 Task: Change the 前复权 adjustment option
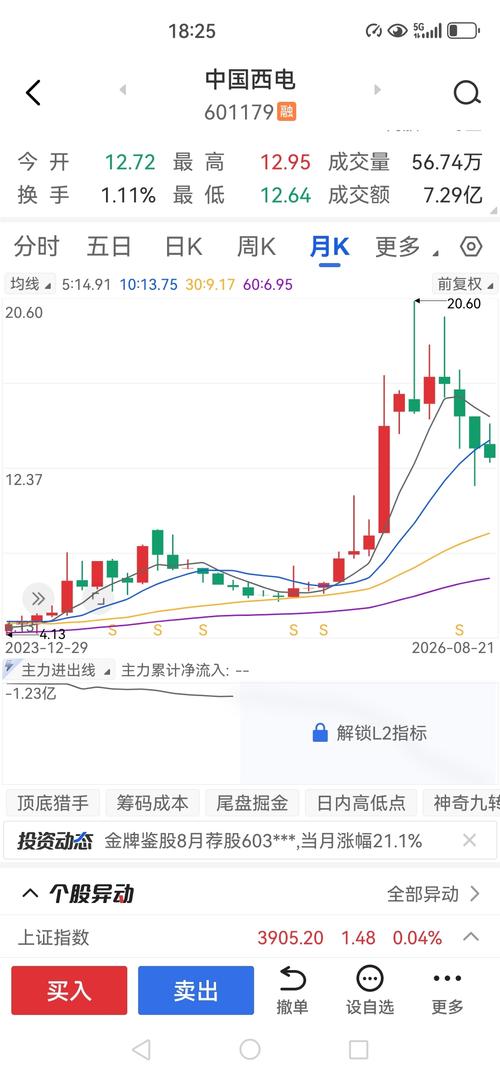(x=464, y=283)
